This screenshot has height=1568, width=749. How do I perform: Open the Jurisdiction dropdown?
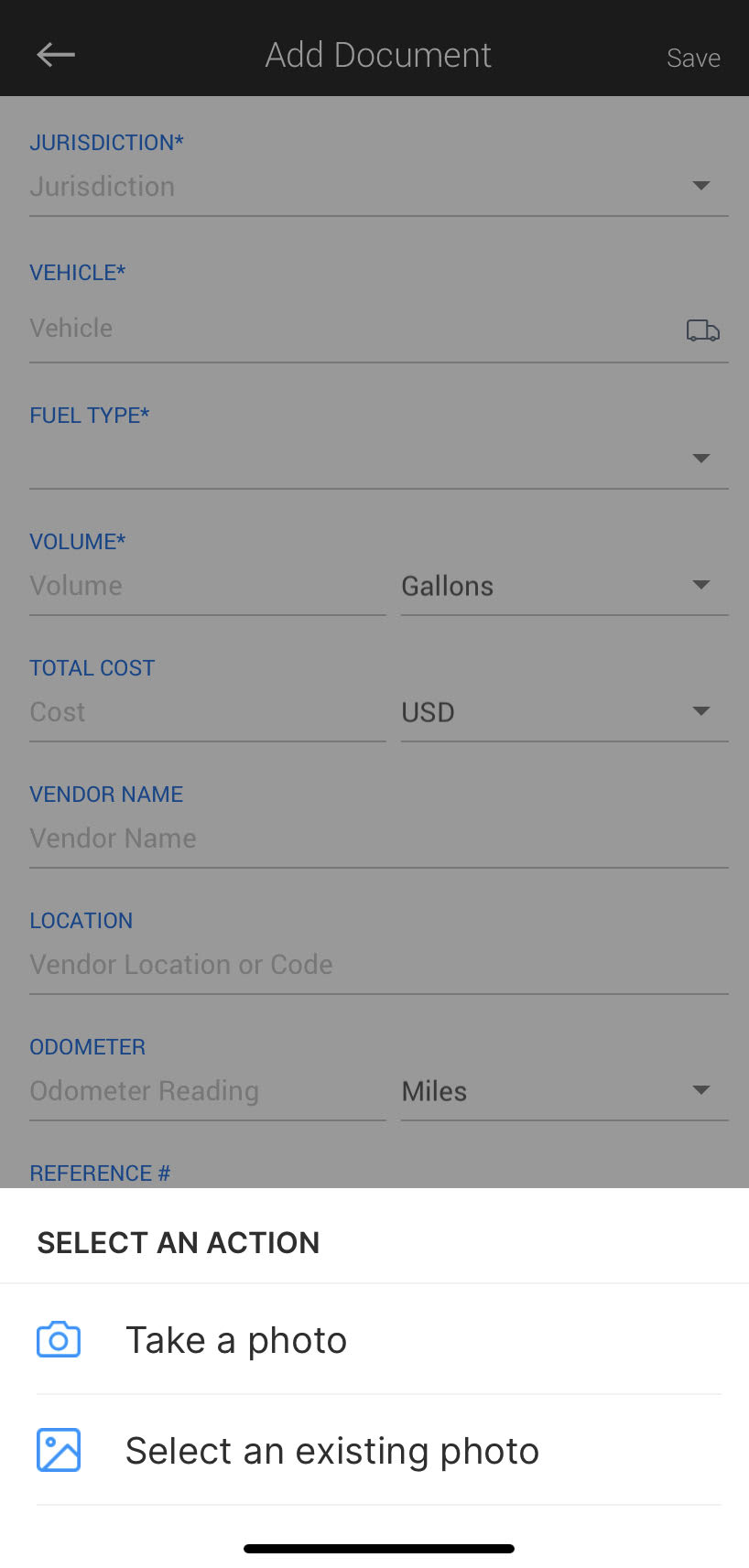coord(378,187)
